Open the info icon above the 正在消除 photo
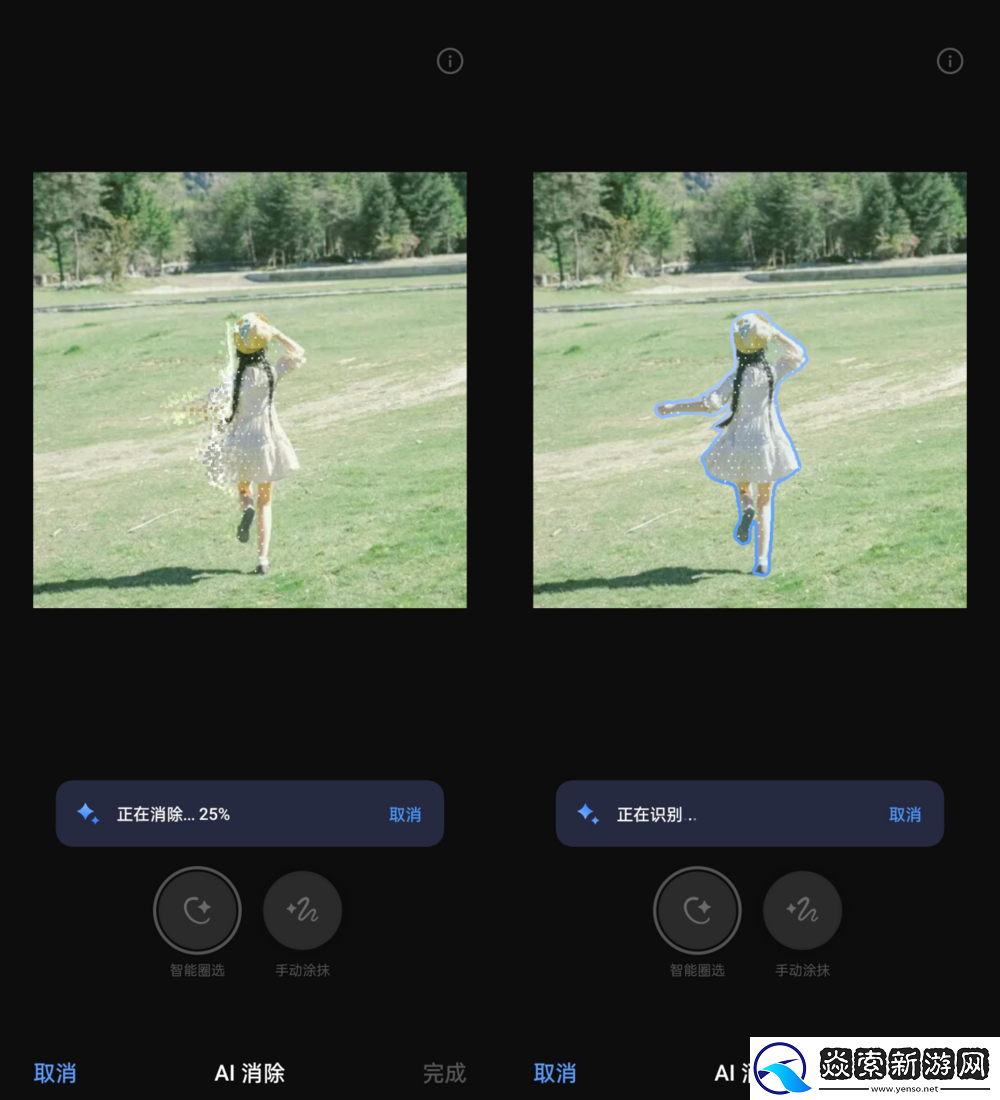1000x1100 pixels. click(x=450, y=61)
